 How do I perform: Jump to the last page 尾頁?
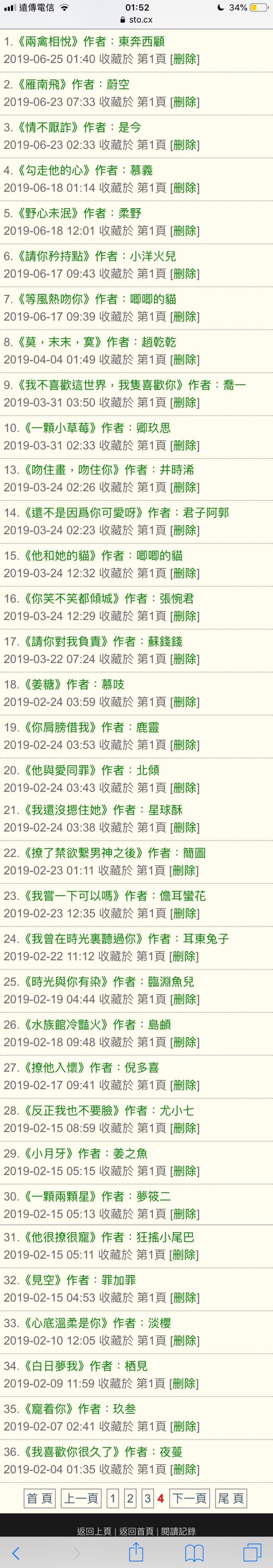click(231, 1498)
